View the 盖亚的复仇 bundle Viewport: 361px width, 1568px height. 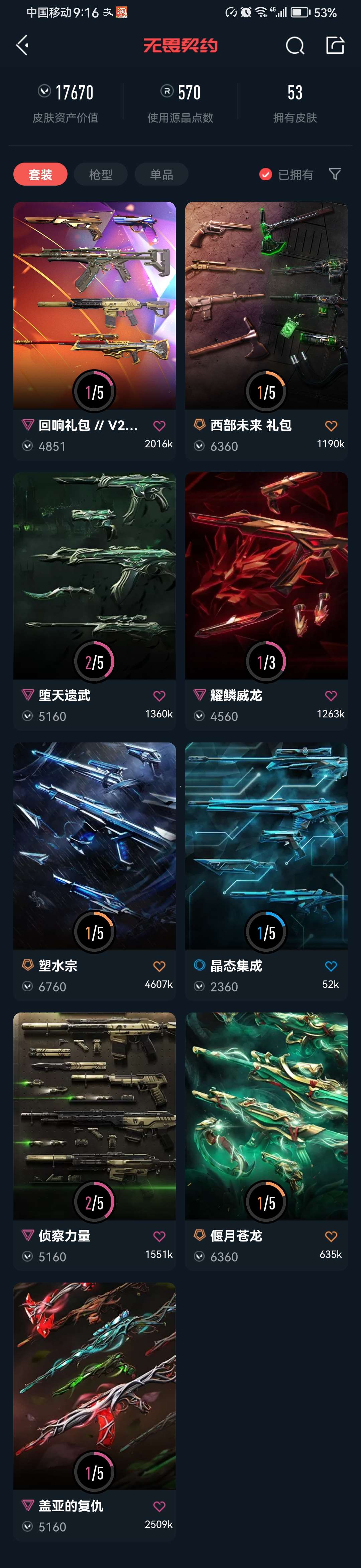(x=95, y=1387)
